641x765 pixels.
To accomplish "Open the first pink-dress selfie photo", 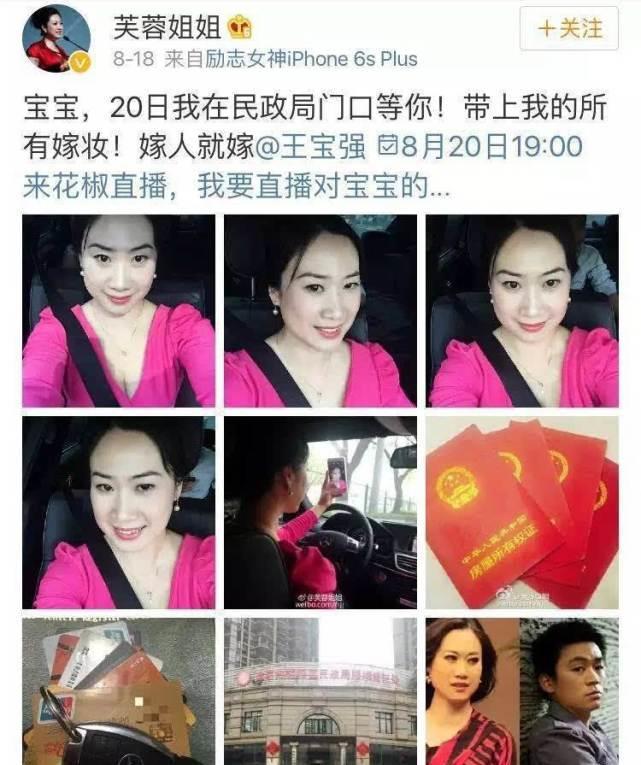I will point(118,311).
